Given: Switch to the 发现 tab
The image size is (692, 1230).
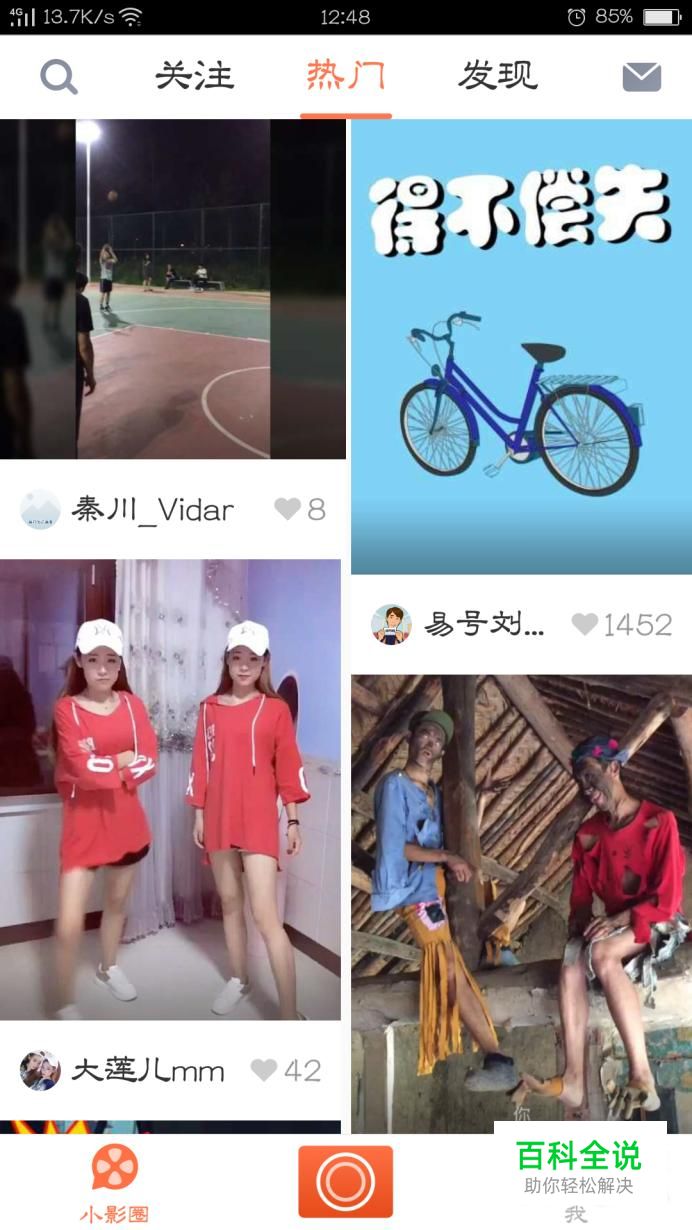Looking at the screenshot, I should click(498, 76).
